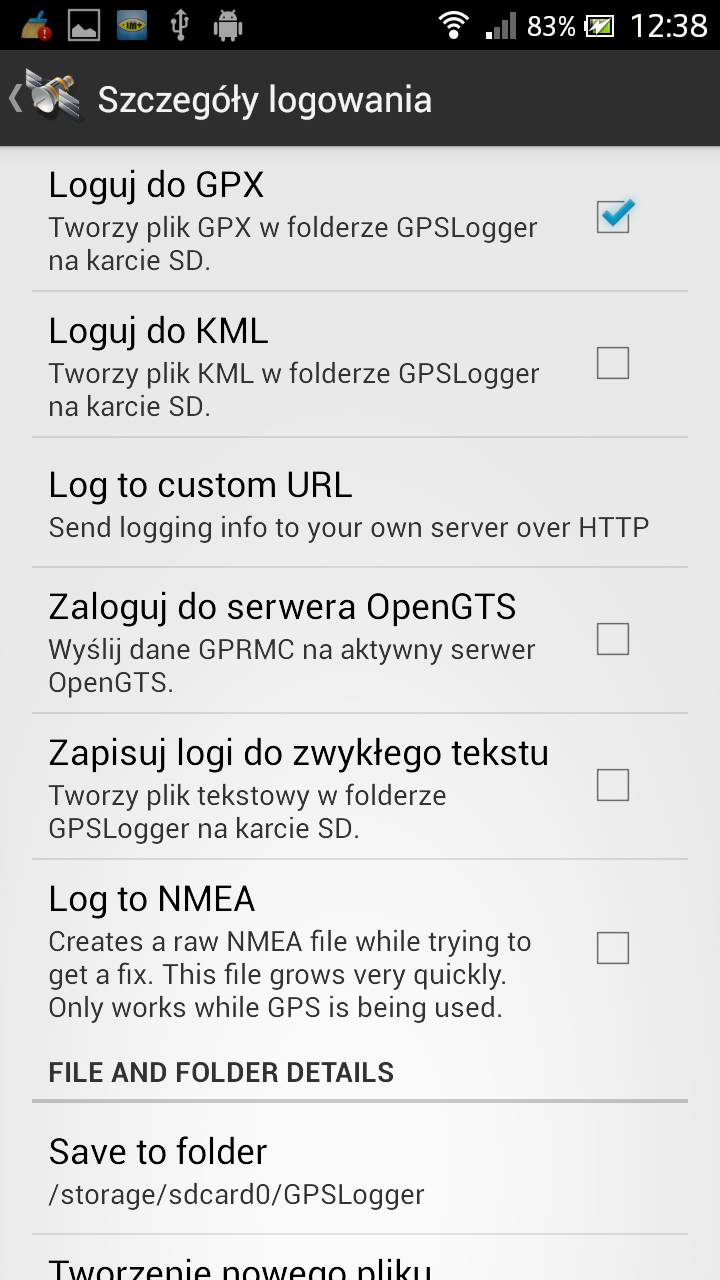Tick the Zaloguj do serwera OpenGTS checkbox
The width and height of the screenshot is (720, 1280).
(613, 639)
